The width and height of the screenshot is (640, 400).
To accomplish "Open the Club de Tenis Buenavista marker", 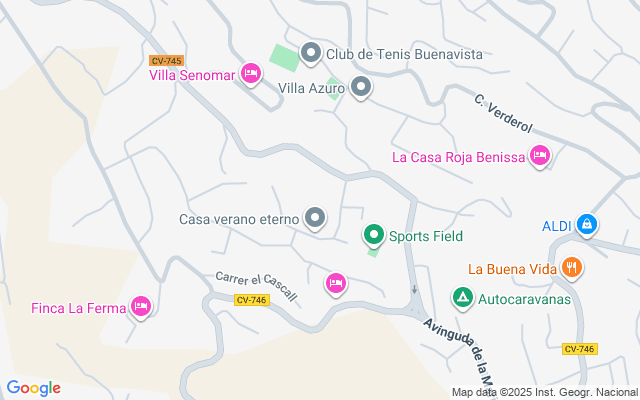I will click(x=311, y=53).
